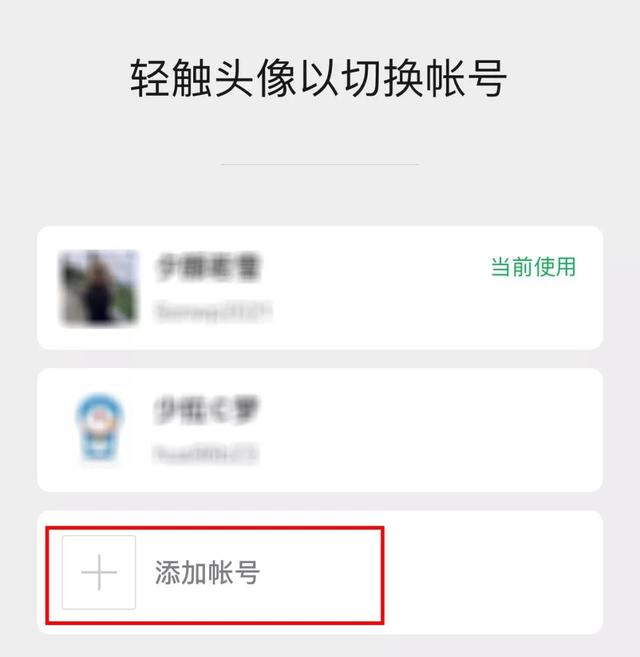Tap 添加帐号 to add an account
Screen dimensions: 640x657
(x=207, y=573)
